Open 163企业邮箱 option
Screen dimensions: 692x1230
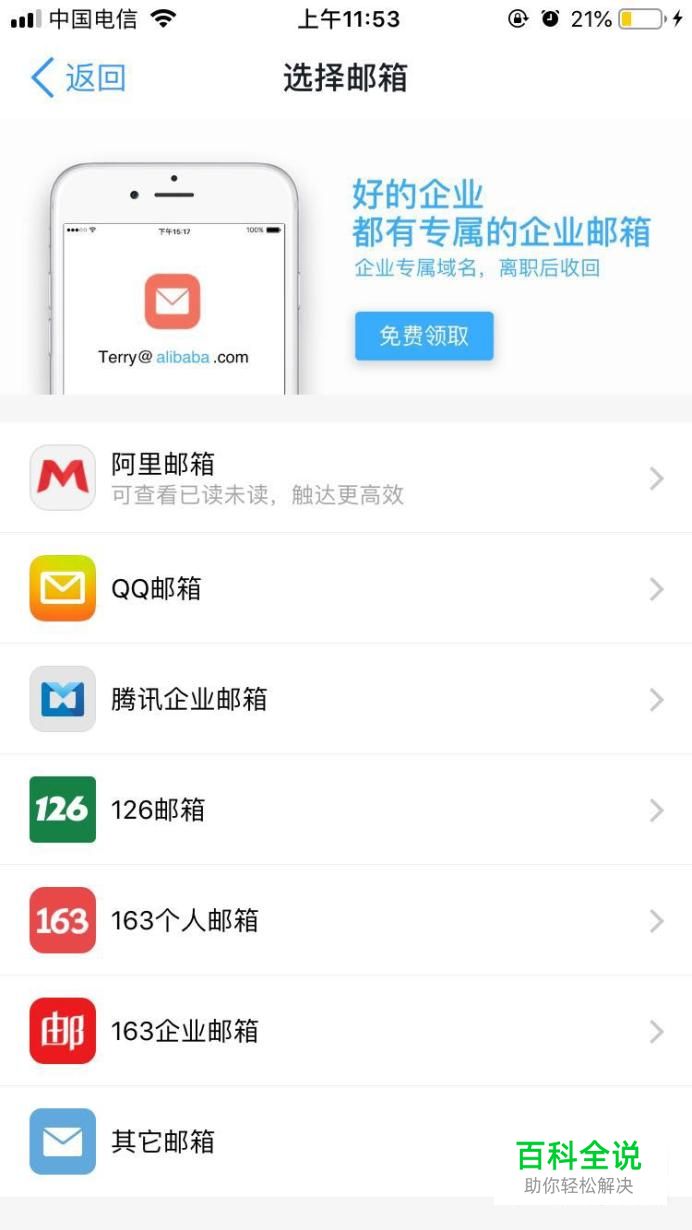346,1031
